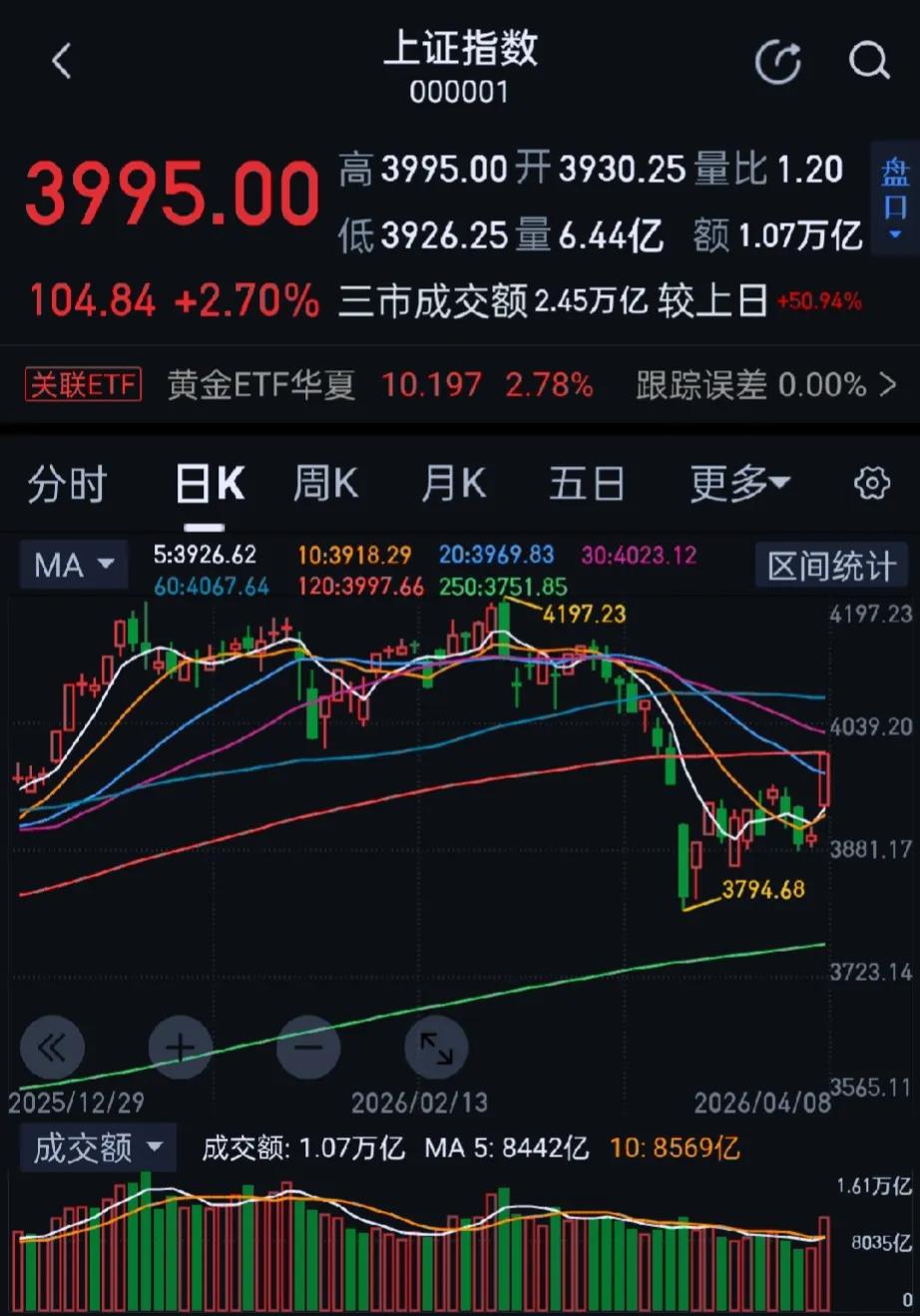920x1316 pixels.
Task: Select the 月K monthly chart tab
Action: click(454, 483)
